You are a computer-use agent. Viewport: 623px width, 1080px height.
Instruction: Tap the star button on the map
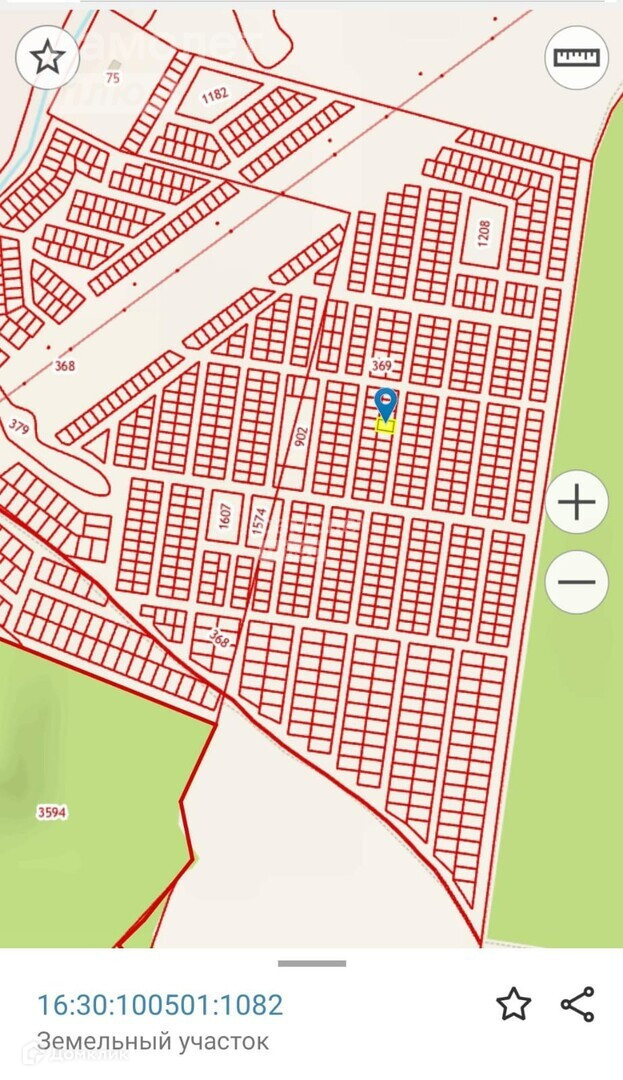pyautogui.click(x=47, y=57)
